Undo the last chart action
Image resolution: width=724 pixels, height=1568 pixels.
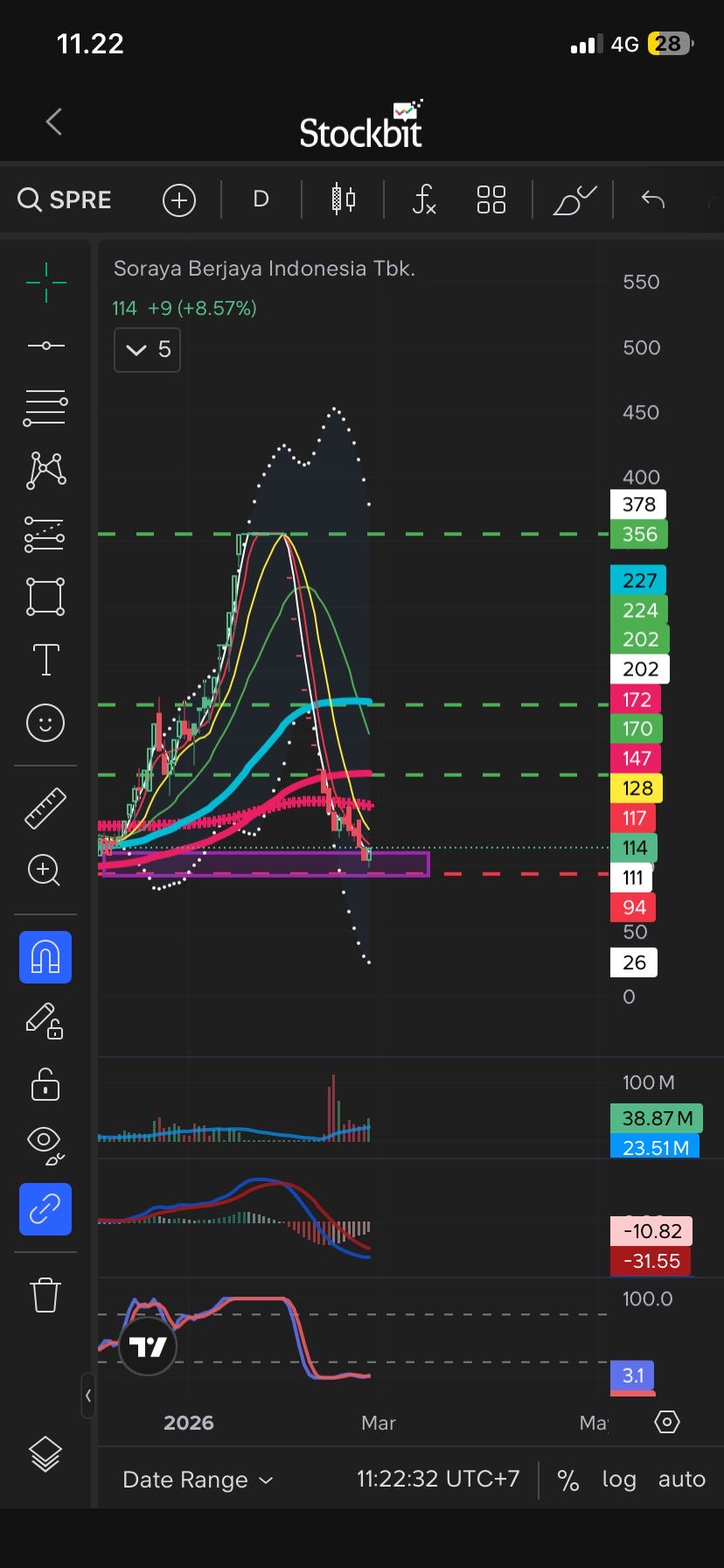653,199
